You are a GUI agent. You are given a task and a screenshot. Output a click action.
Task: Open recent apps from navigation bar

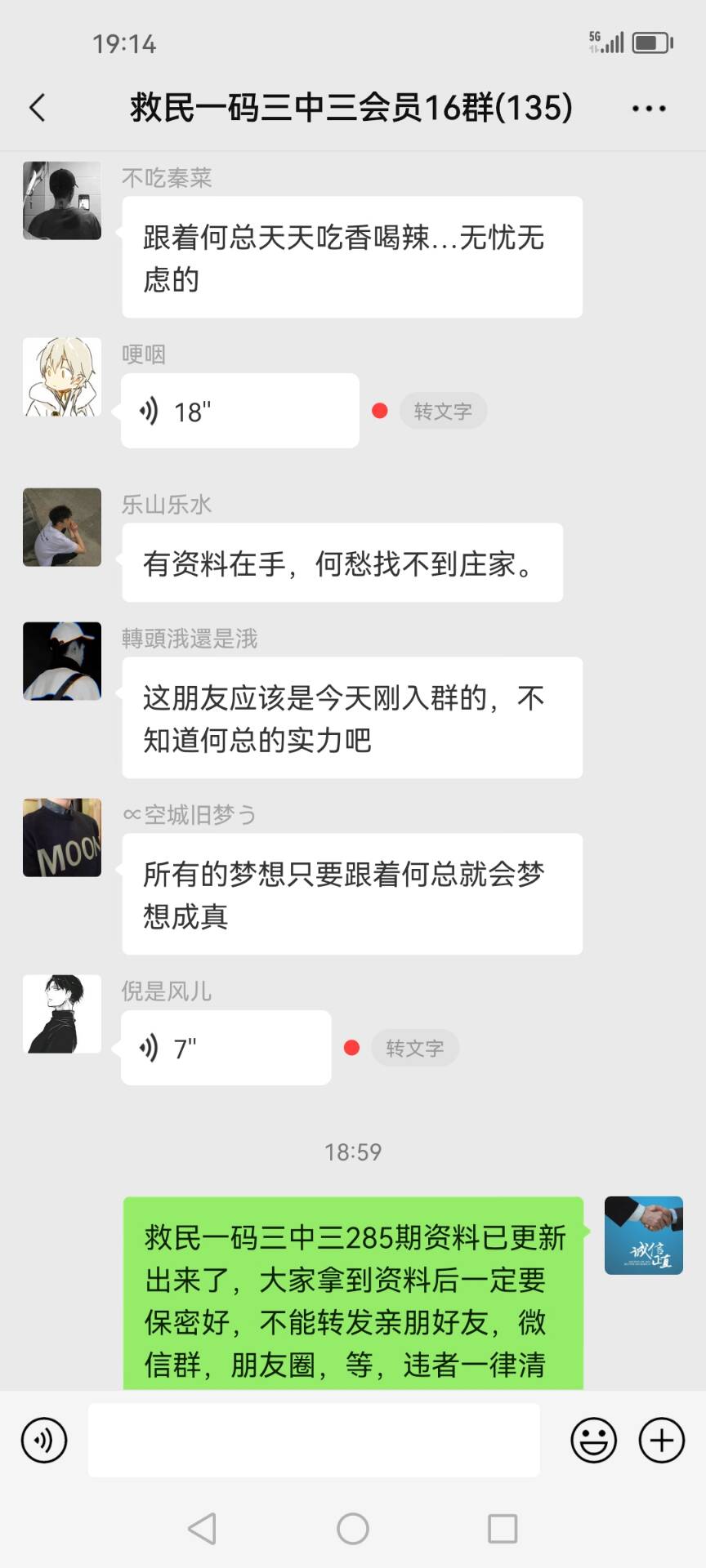click(x=502, y=1528)
